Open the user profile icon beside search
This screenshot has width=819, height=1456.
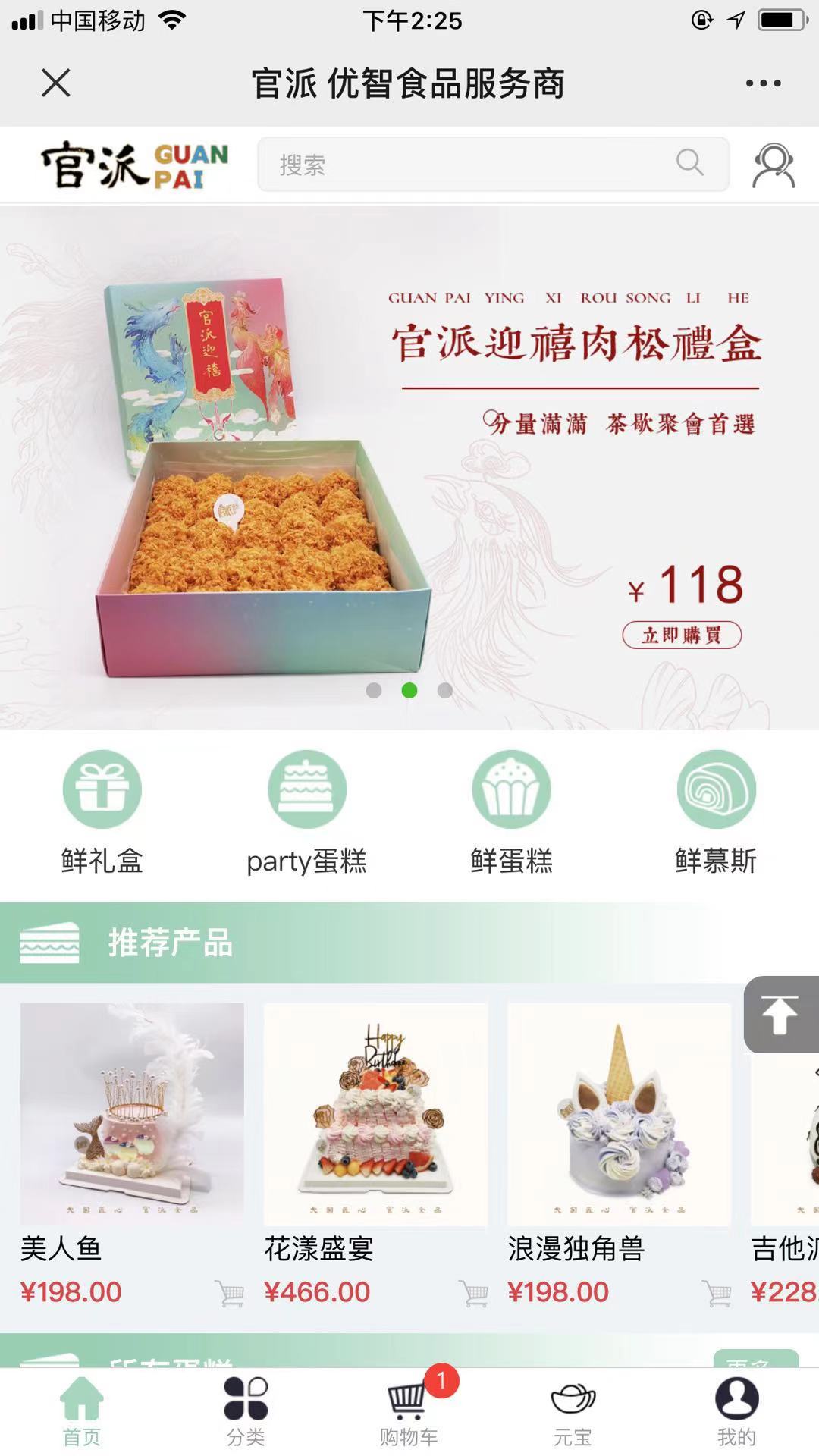[x=773, y=165]
